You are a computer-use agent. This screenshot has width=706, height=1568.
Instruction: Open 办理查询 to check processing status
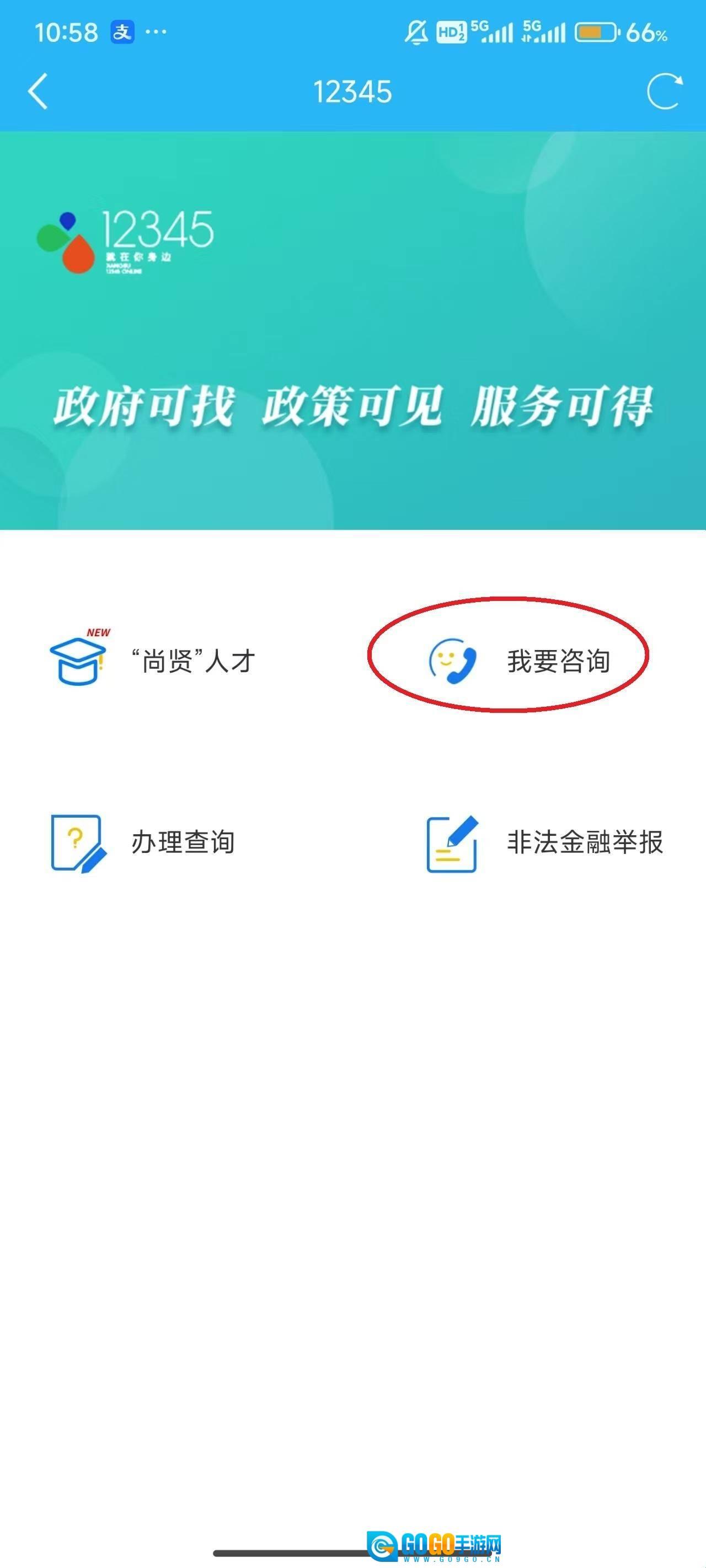[x=144, y=843]
